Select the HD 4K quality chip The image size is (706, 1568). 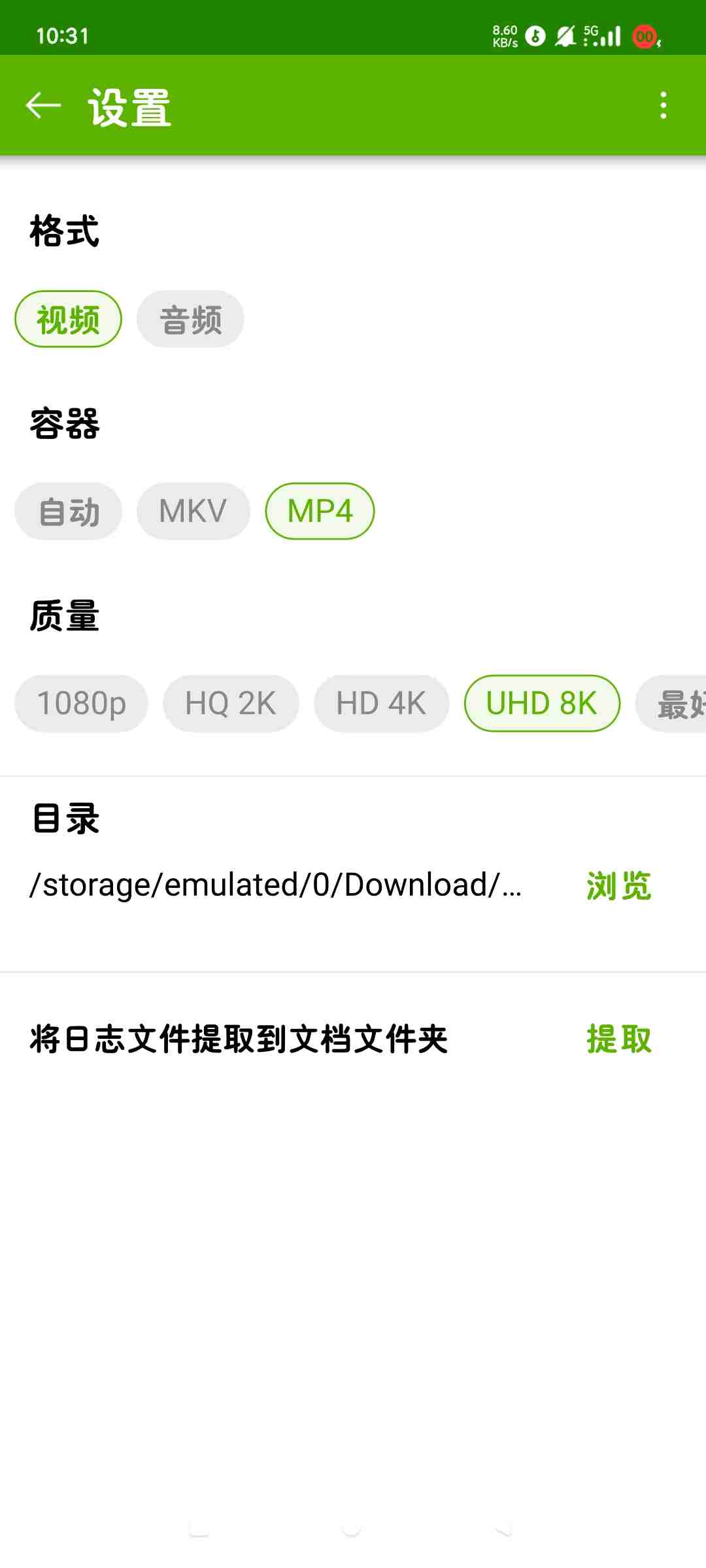[x=381, y=704]
